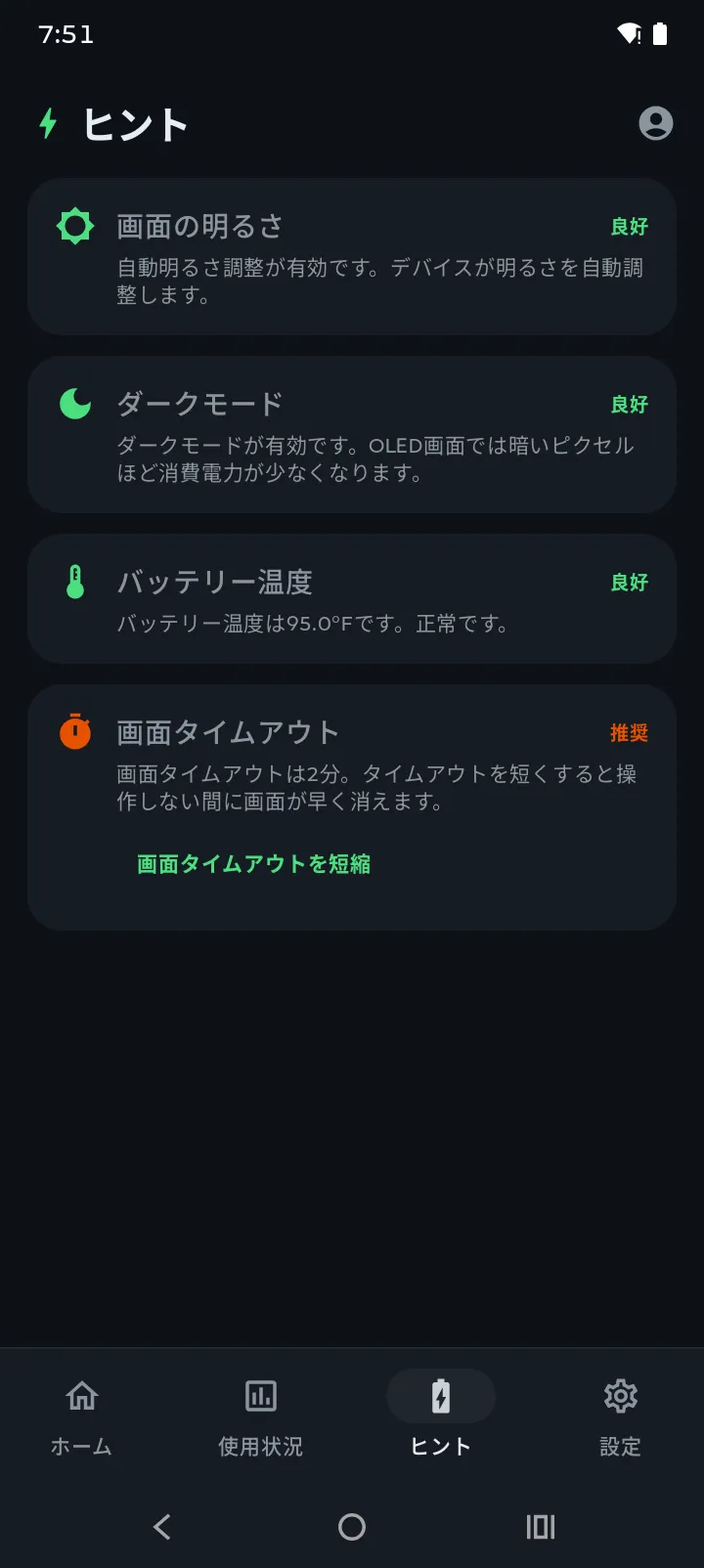Select the ホーム home icon in bottom navigation
Viewport: 704px width, 1568px height.
82,1396
